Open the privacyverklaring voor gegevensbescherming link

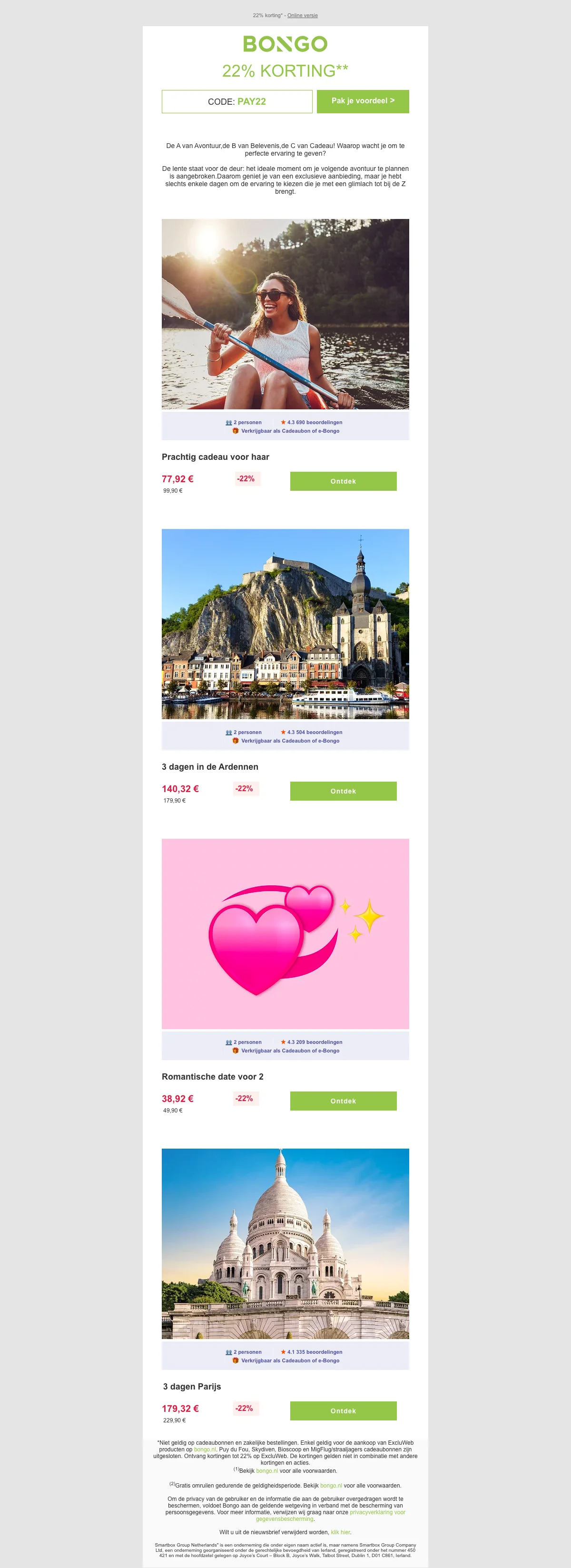[x=377, y=1512]
